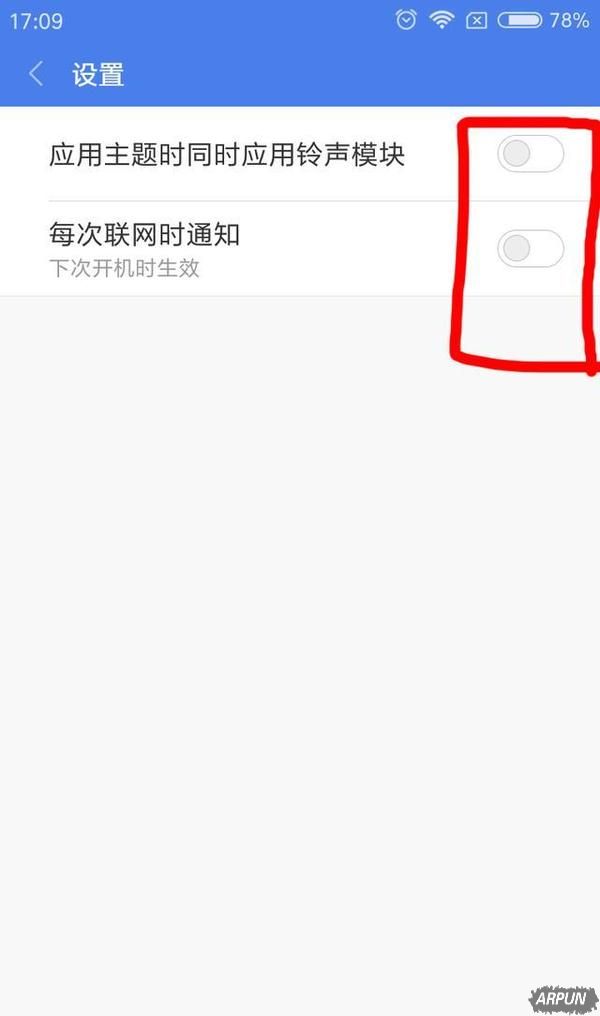600x1016 pixels.
Task: Enable 应用主题时同时应用铃声模块 switch
Action: tap(530, 154)
